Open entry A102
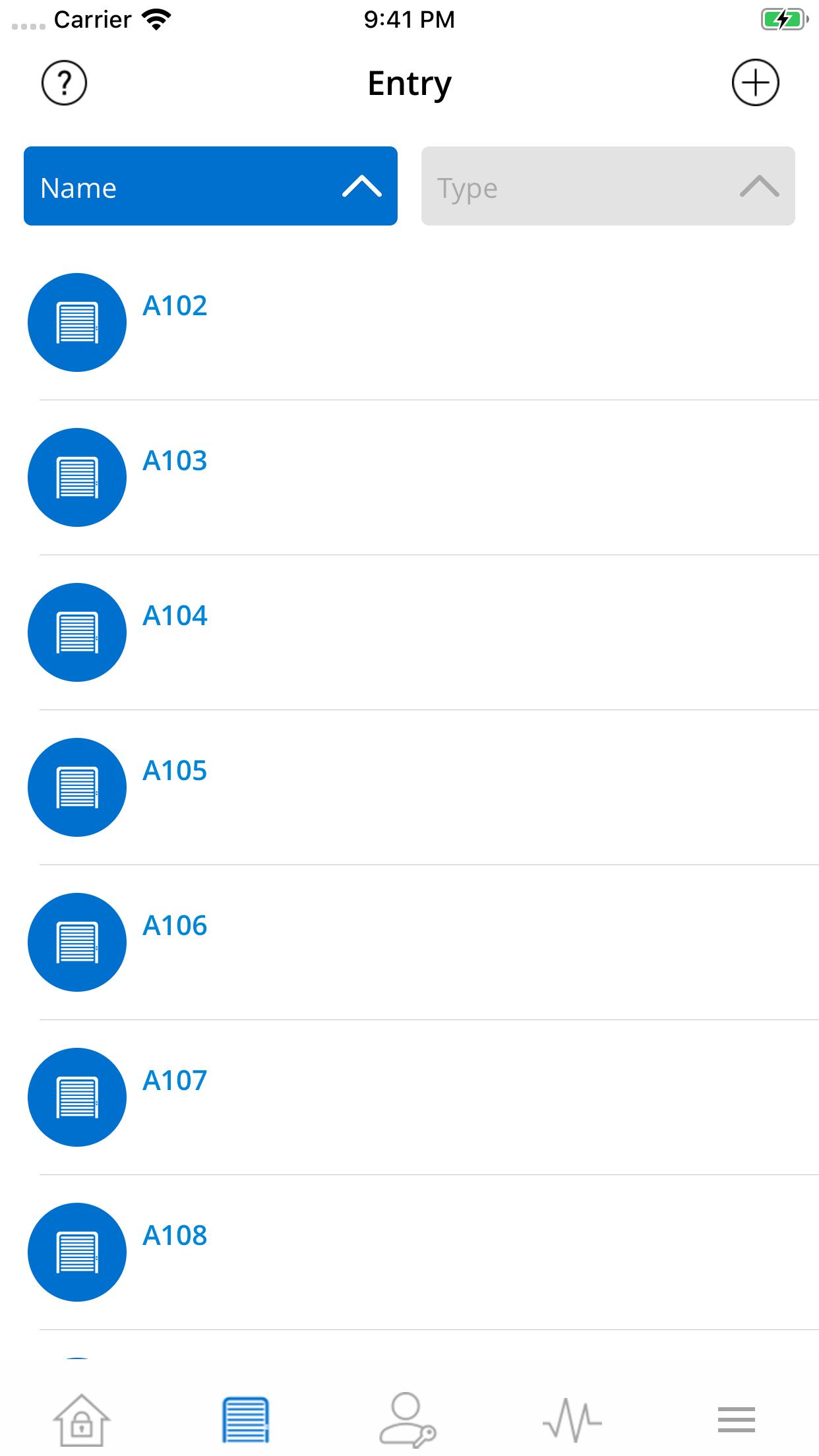The width and height of the screenshot is (819, 1456). tap(175, 307)
